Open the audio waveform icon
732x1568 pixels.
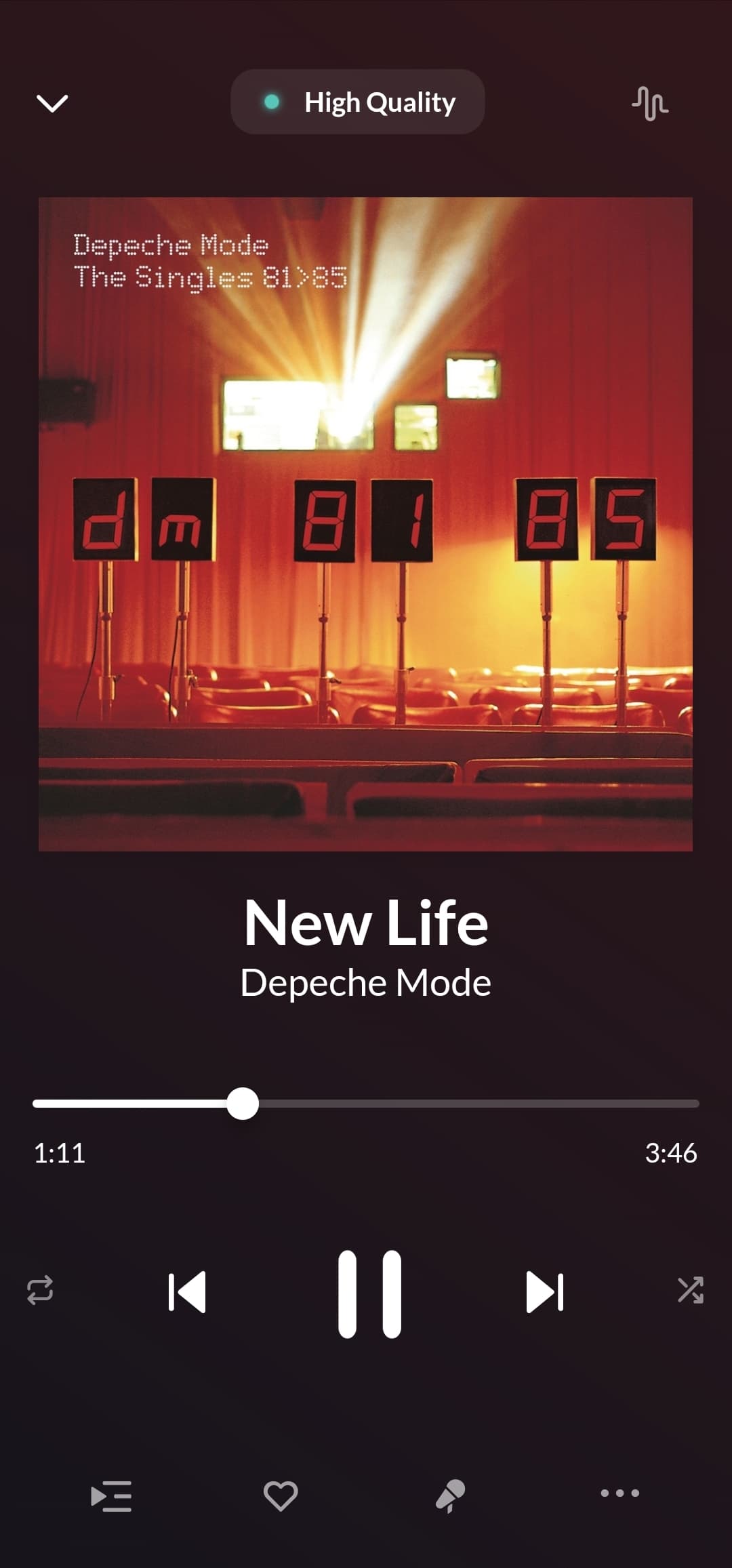tap(649, 104)
